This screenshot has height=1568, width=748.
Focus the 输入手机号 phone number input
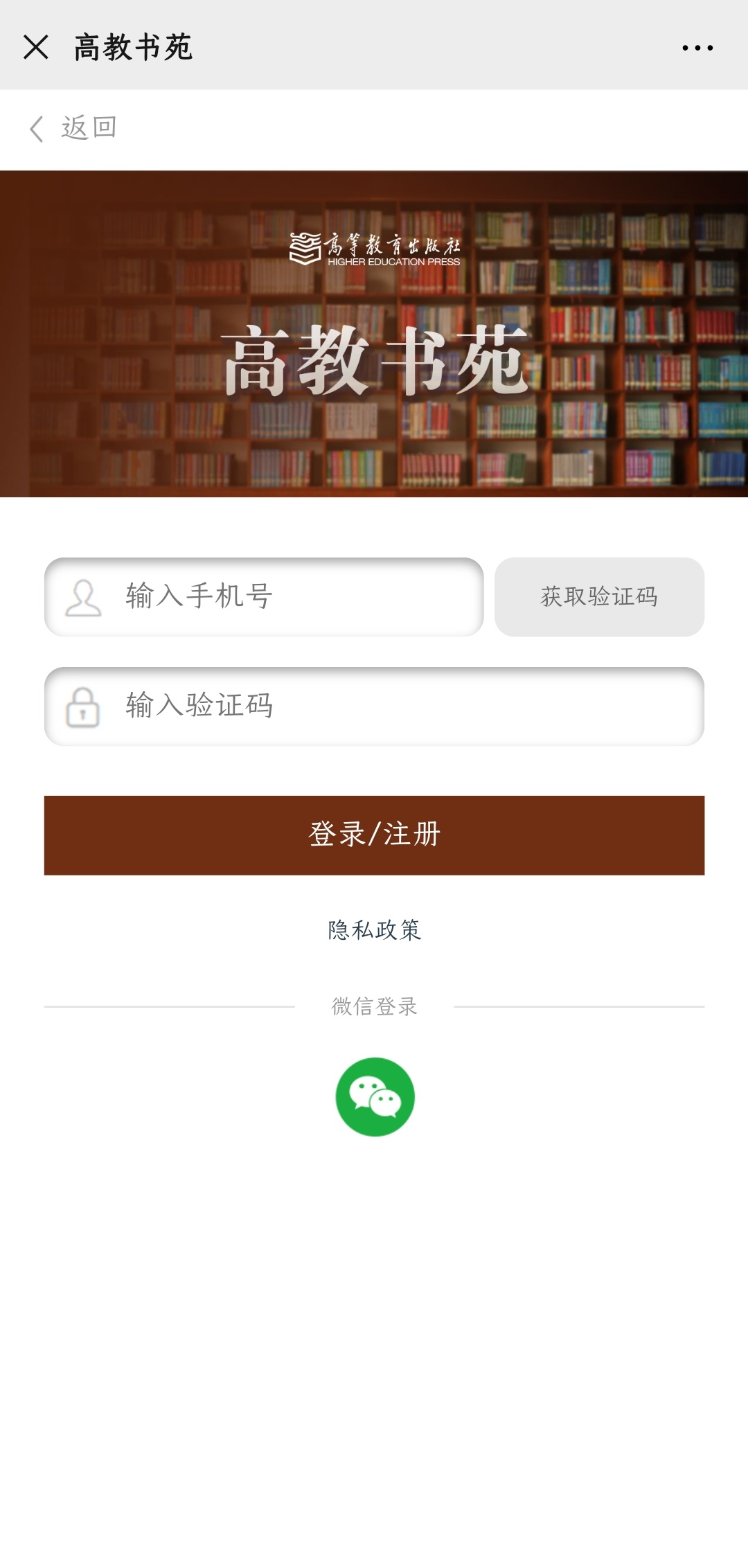pos(277,597)
